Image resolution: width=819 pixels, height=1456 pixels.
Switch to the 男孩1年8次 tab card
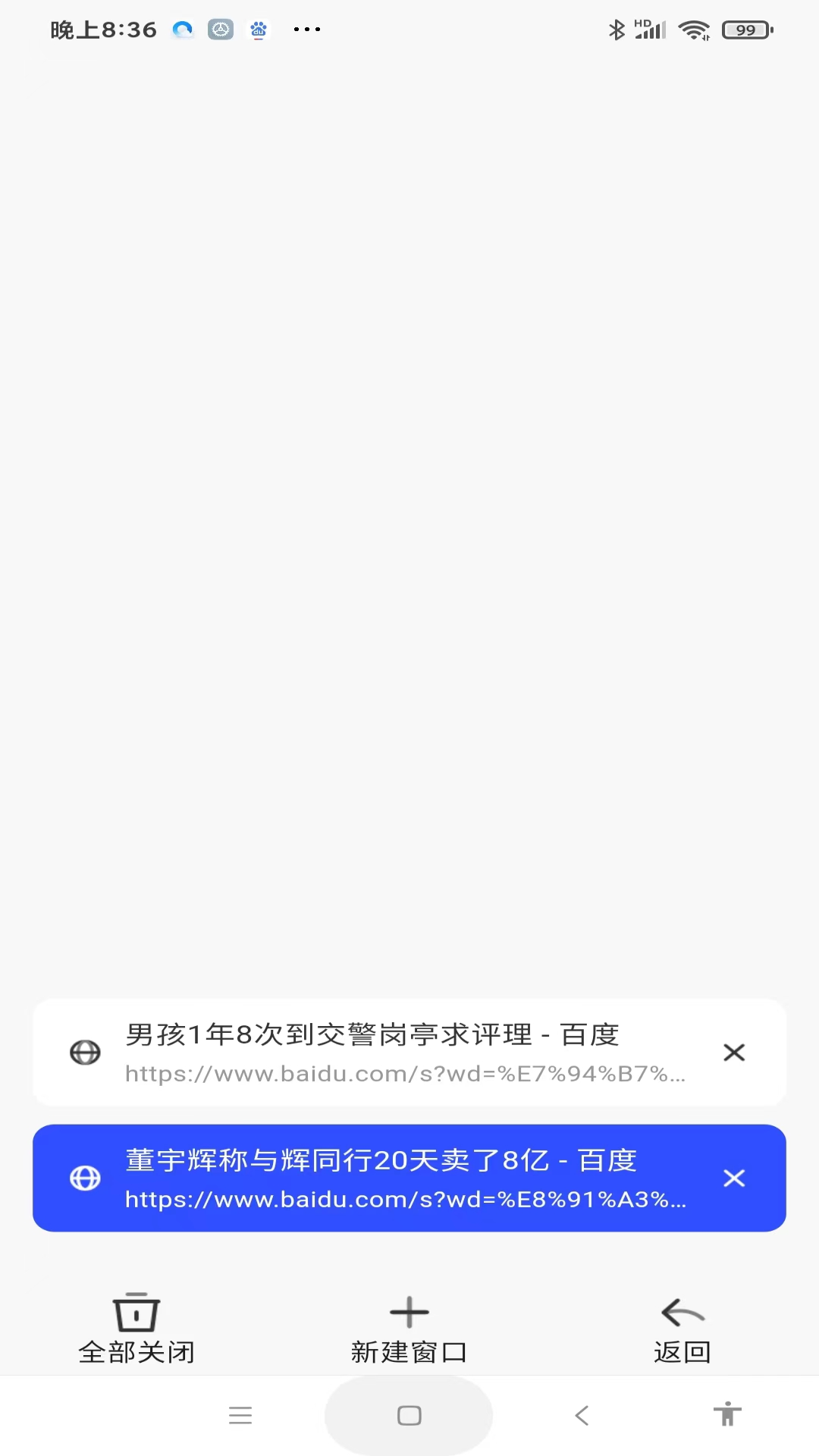pyautogui.click(x=379, y=1053)
